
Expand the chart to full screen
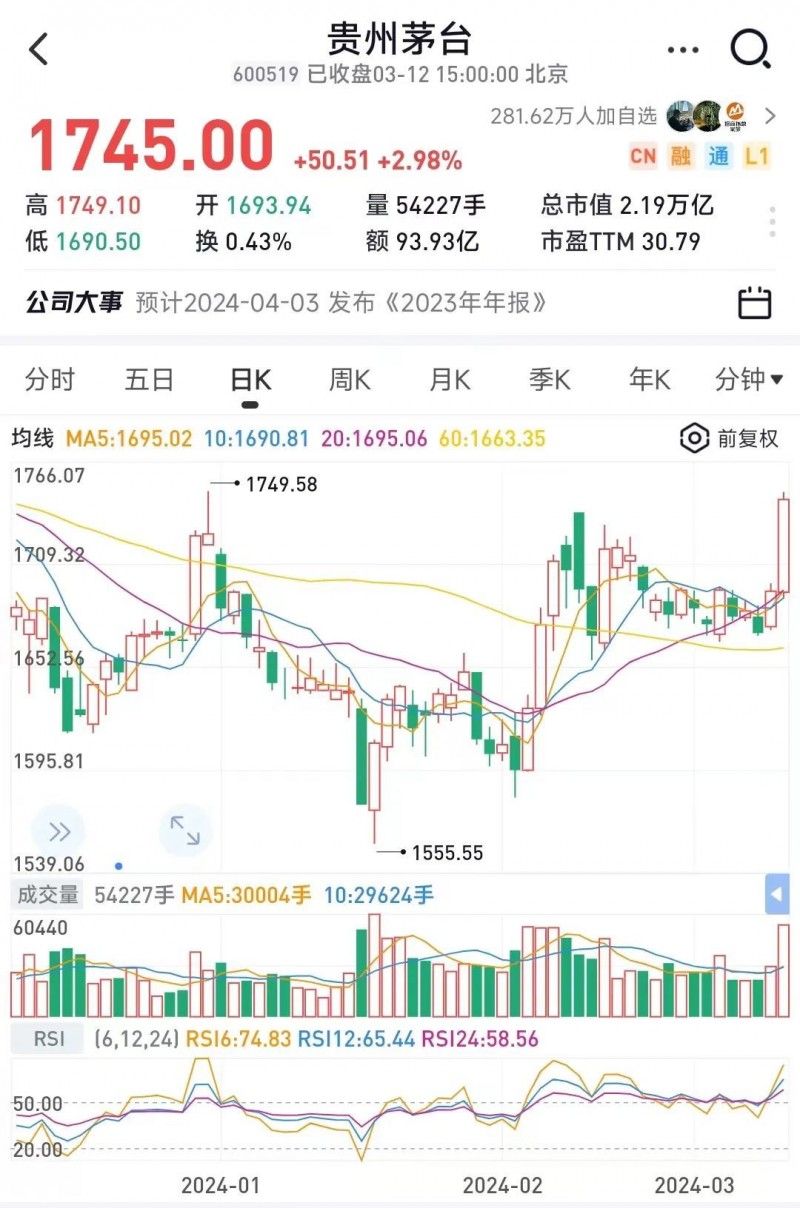pyautogui.click(x=185, y=831)
